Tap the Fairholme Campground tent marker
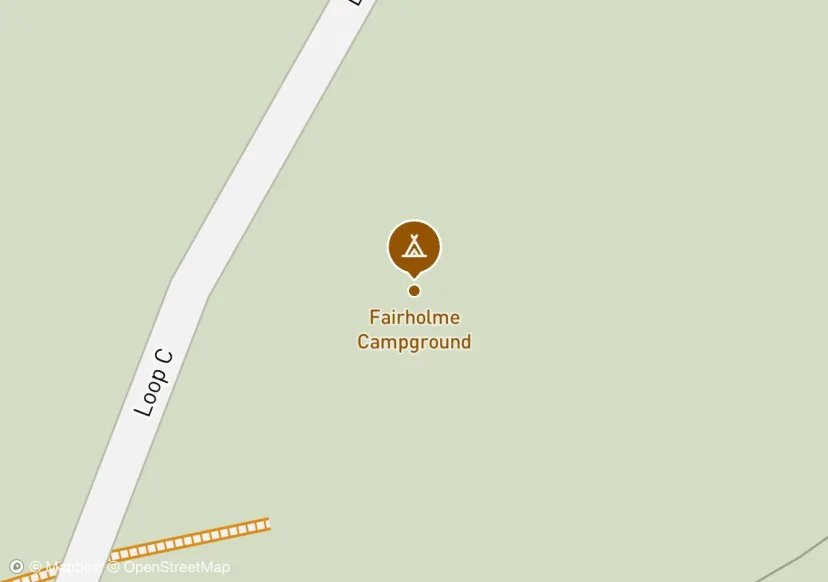The width and height of the screenshot is (828, 582). pos(414,246)
